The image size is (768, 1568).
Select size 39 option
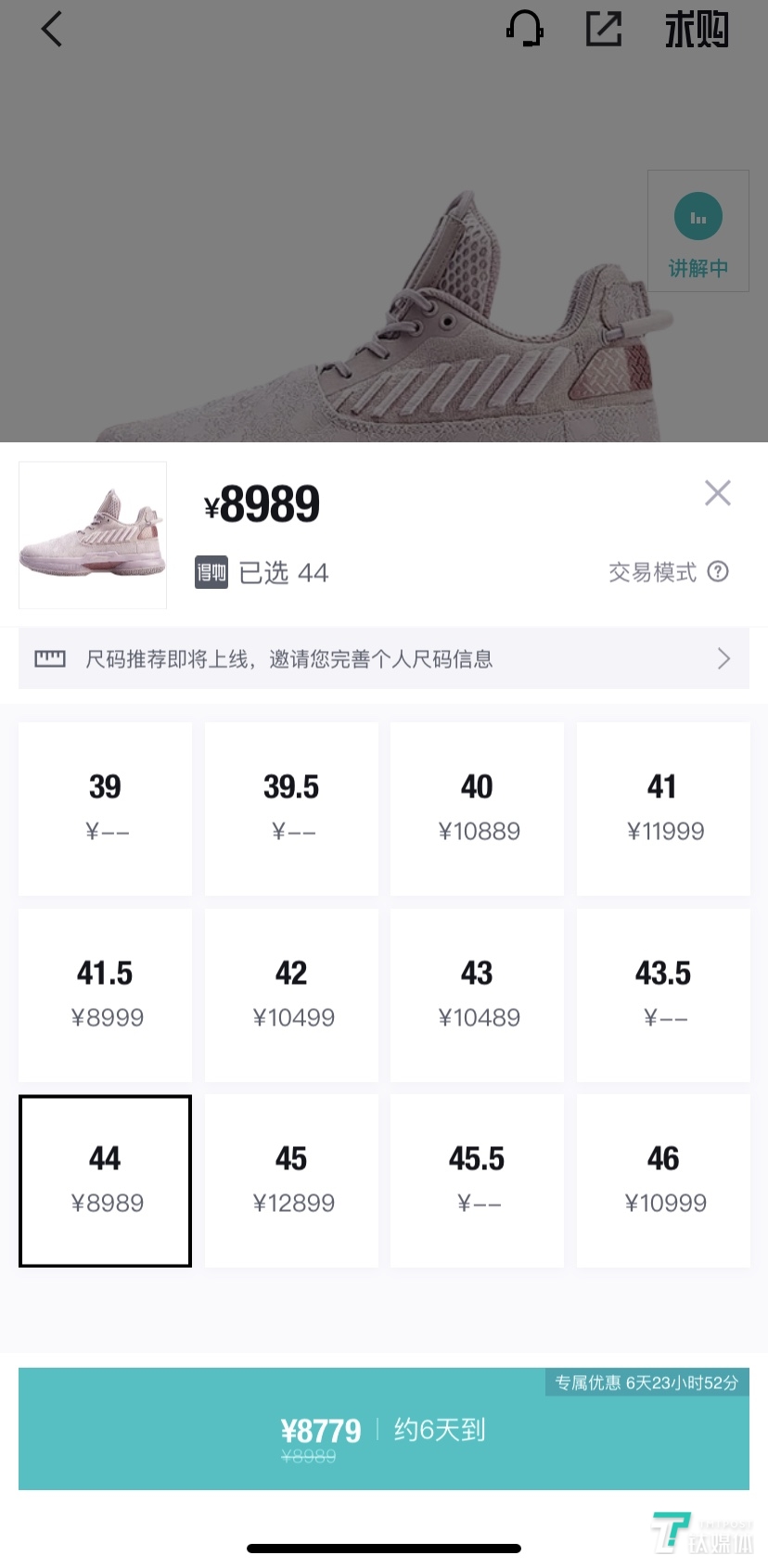[x=105, y=809]
